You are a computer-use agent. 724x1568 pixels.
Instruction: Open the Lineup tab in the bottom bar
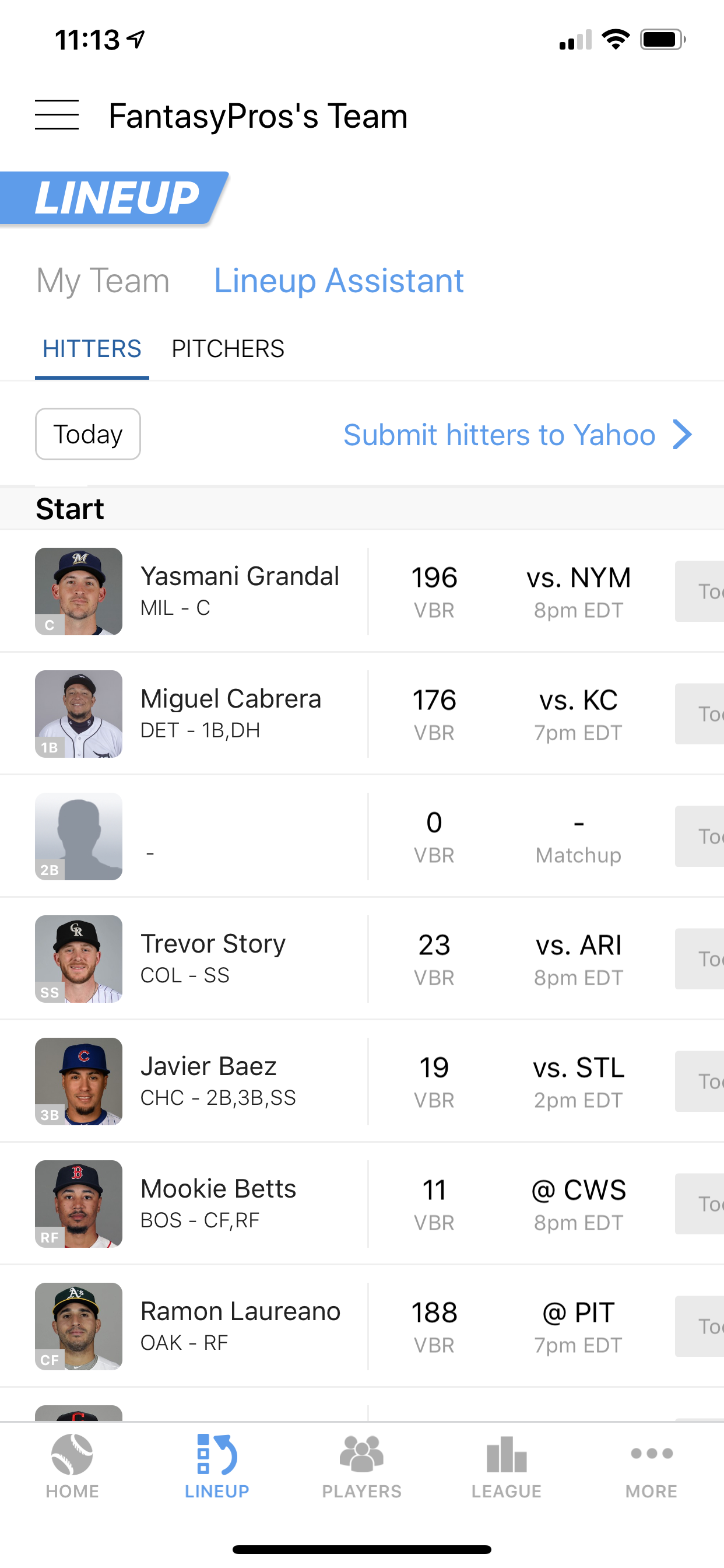tap(217, 1466)
